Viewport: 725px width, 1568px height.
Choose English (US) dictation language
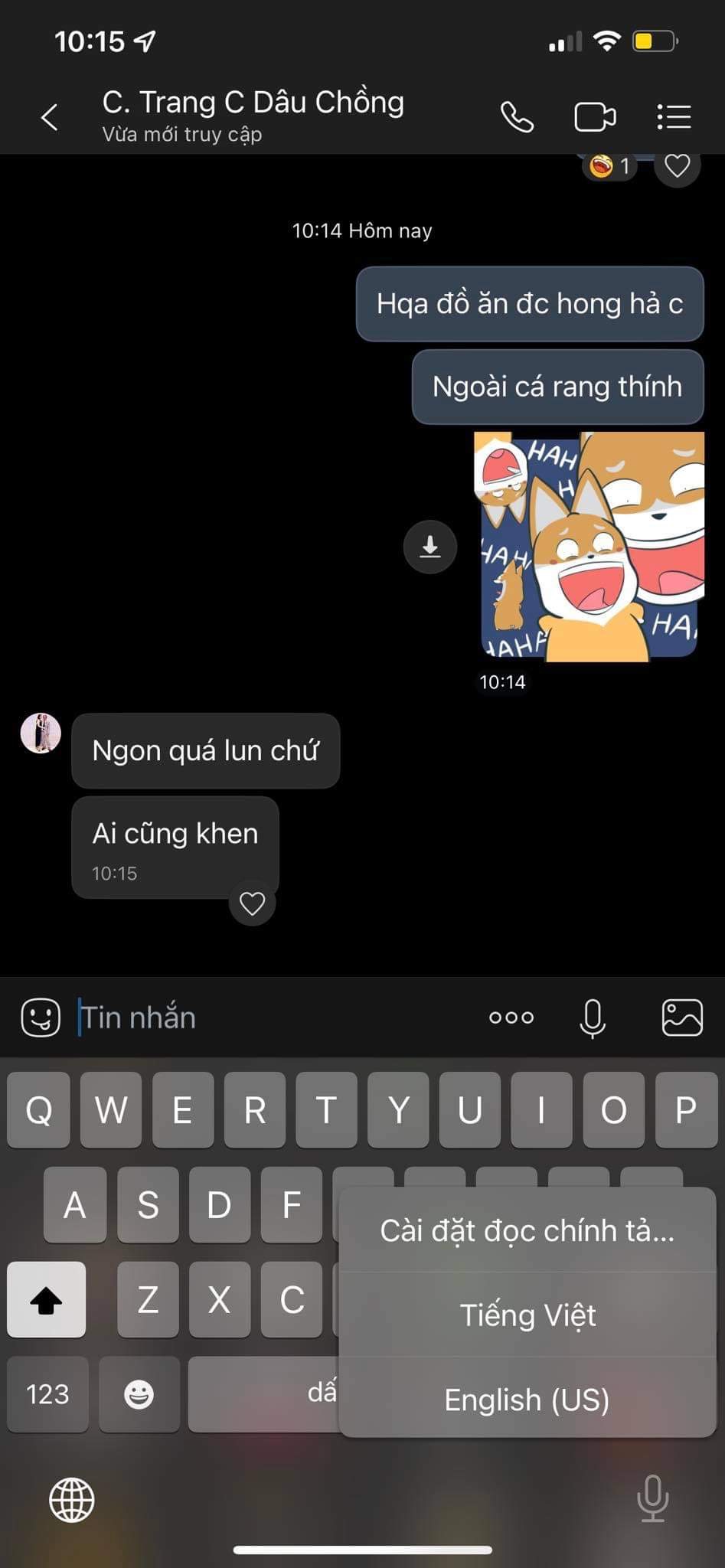[x=527, y=1400]
